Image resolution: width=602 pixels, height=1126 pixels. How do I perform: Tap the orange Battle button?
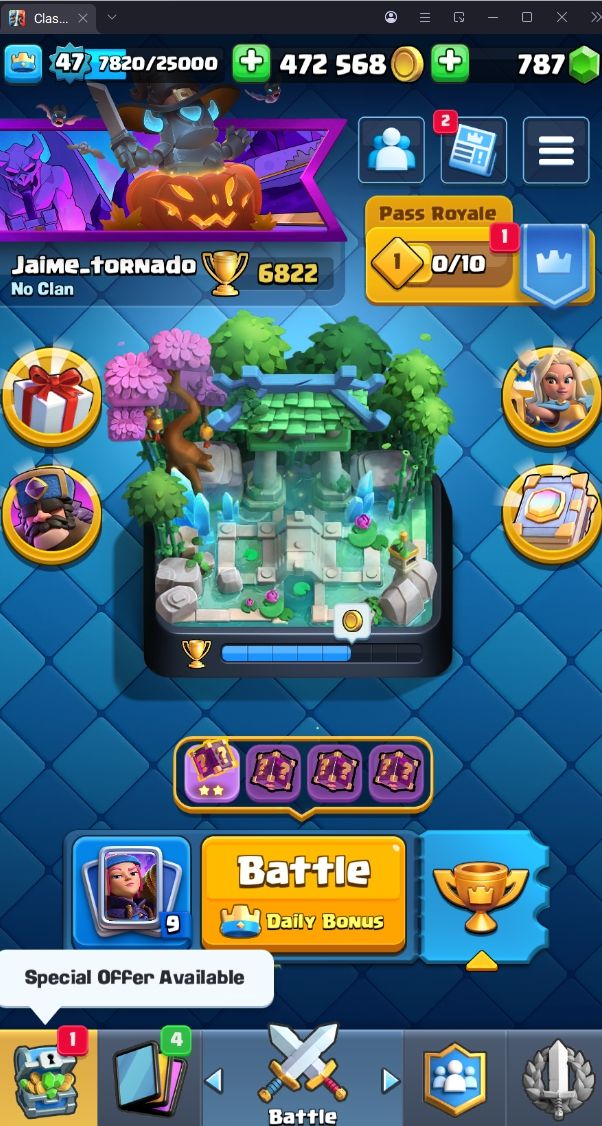(303, 892)
